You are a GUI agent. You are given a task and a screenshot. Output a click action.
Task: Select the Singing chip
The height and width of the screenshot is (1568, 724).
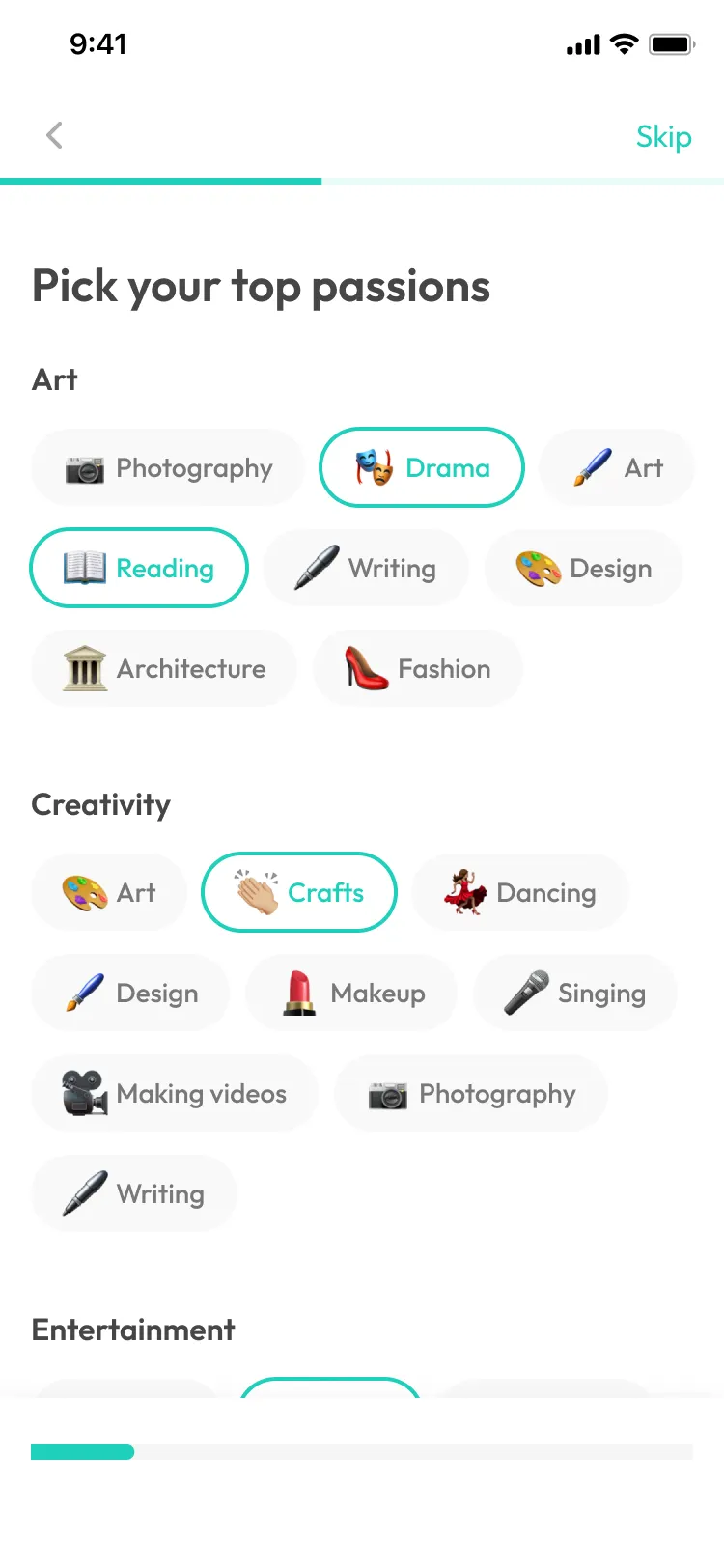tap(575, 993)
